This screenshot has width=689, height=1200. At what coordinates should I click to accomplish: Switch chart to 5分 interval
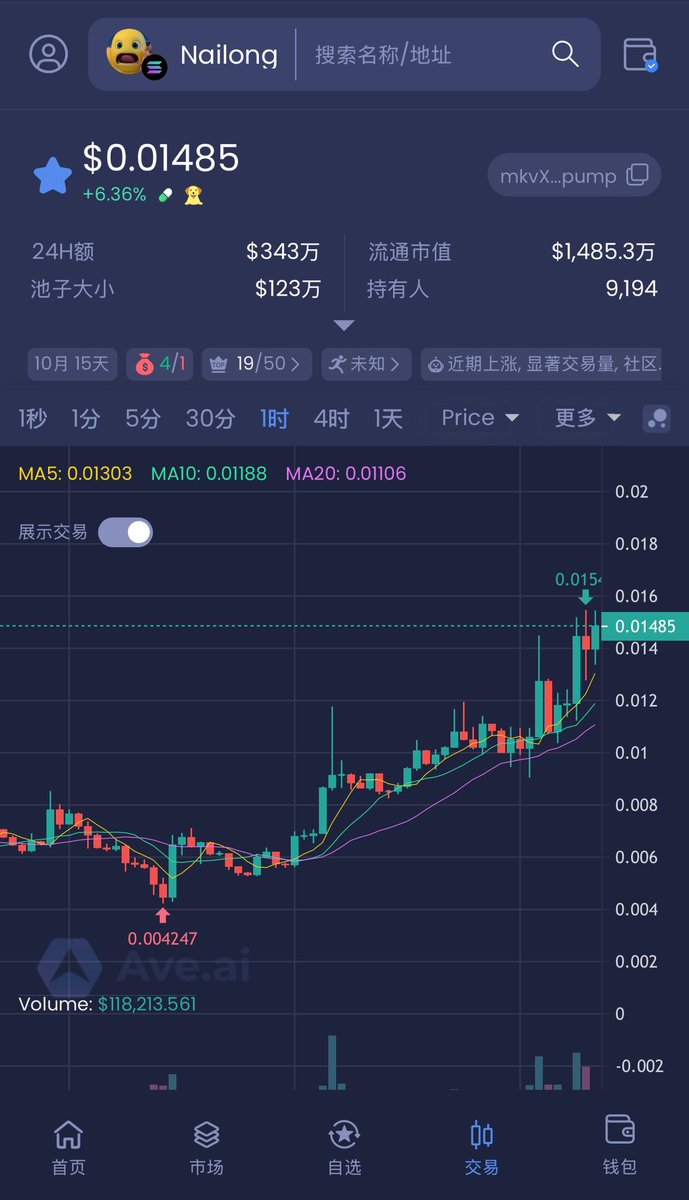coord(143,418)
